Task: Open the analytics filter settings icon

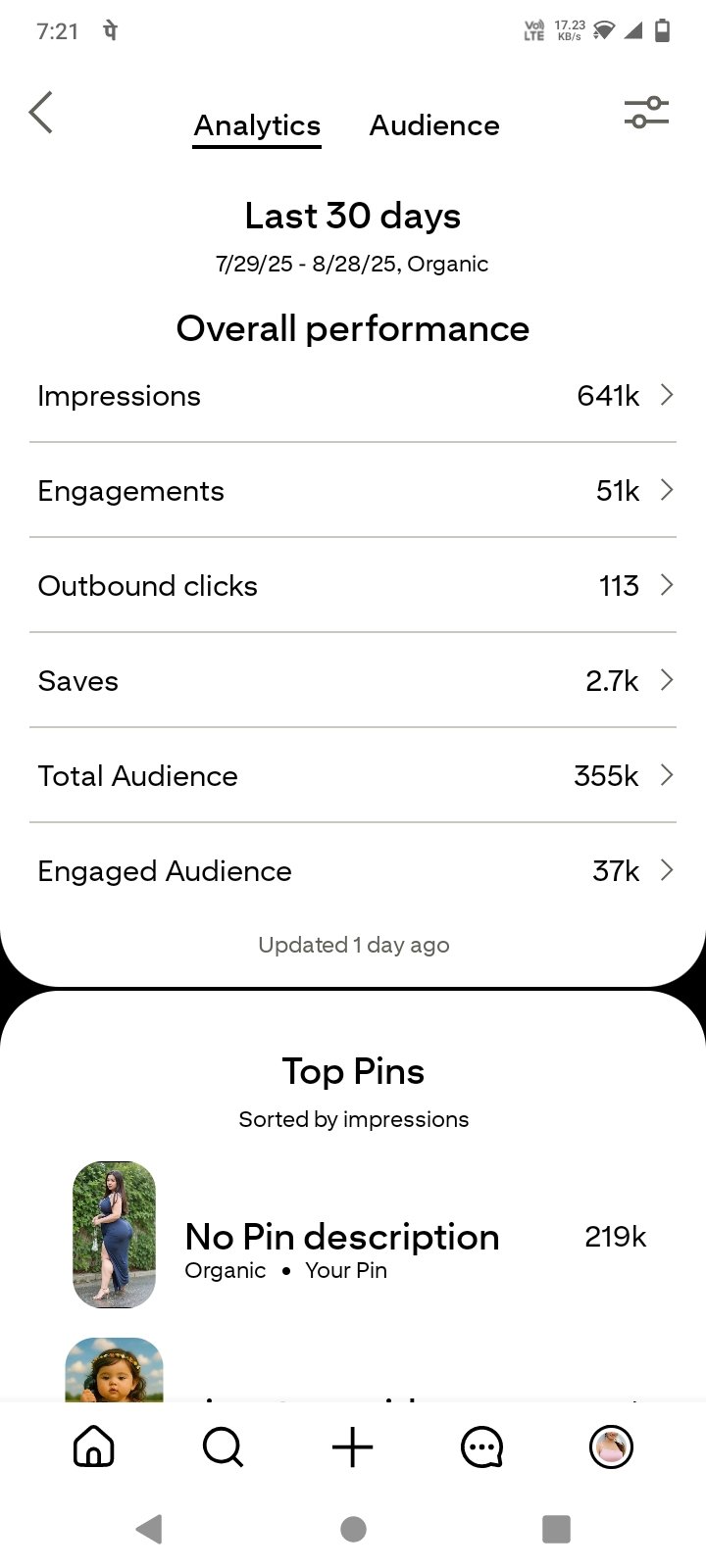Action: 646,112
